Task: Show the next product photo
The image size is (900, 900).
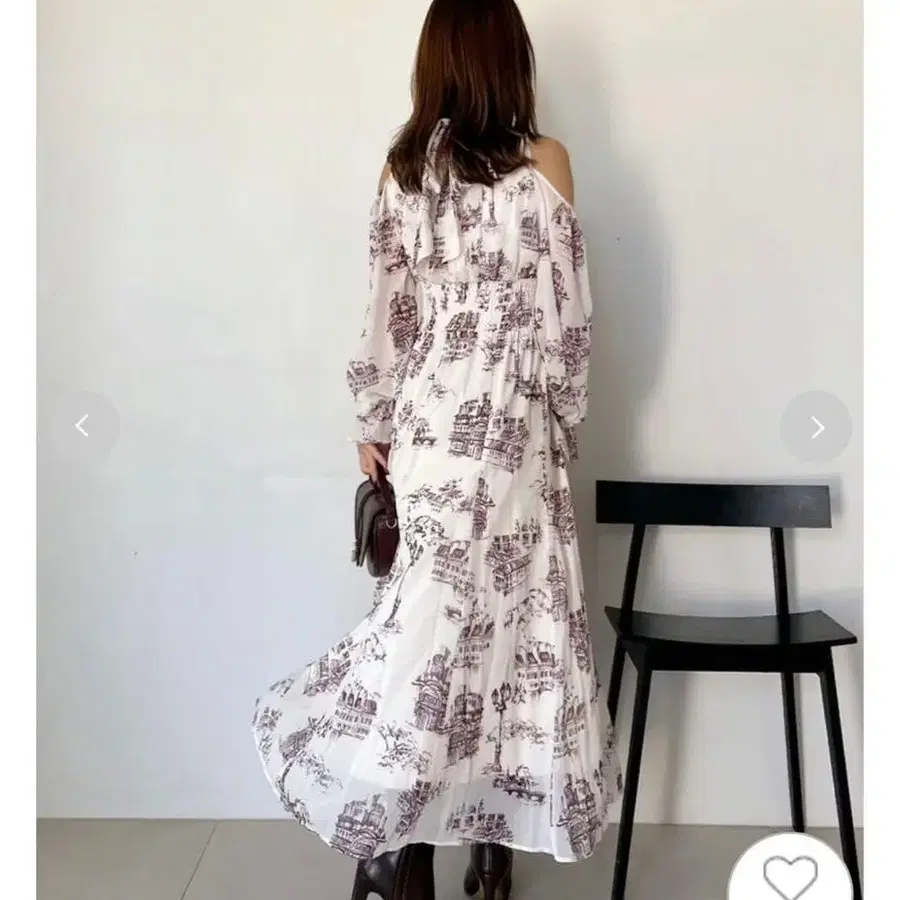Action: [x=816, y=427]
